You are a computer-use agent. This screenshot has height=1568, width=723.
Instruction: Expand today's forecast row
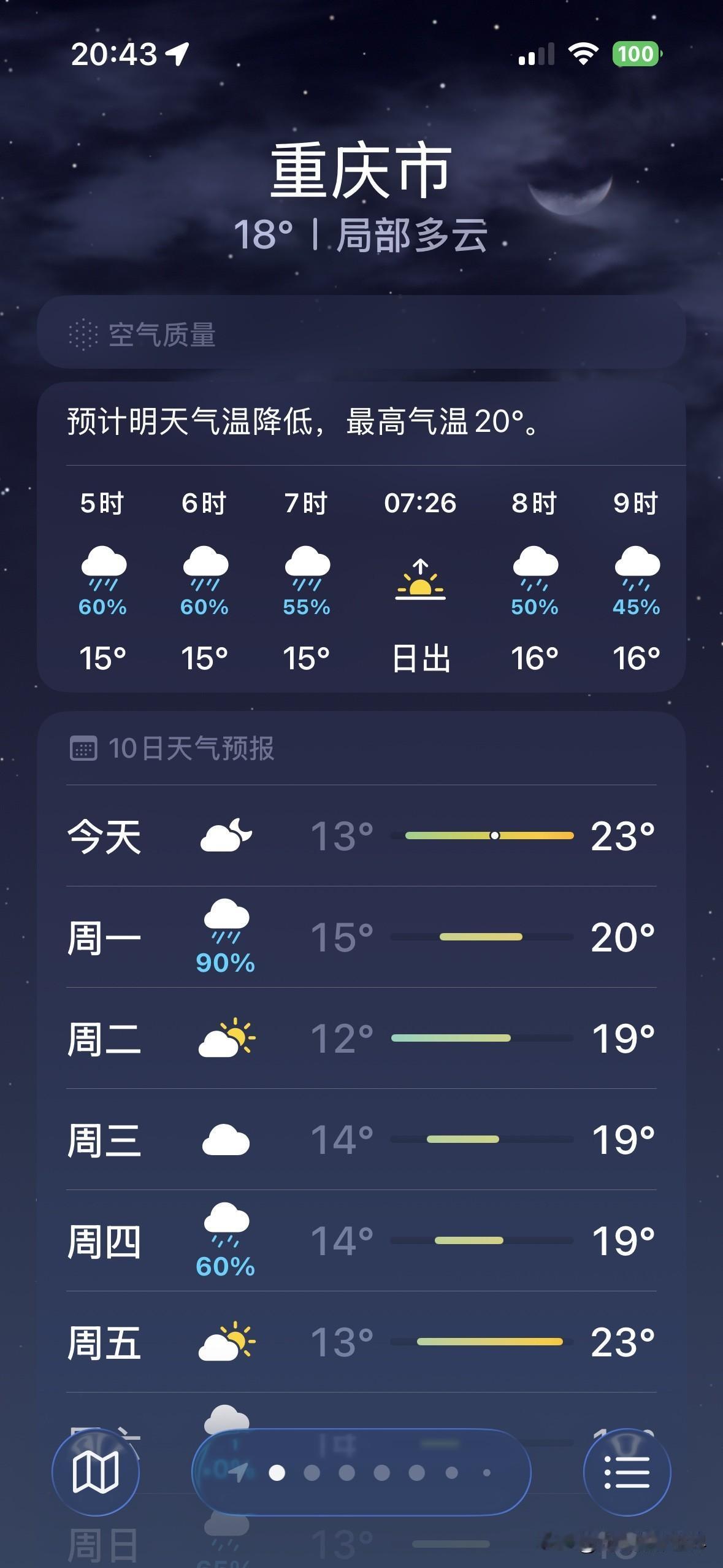pos(361,836)
